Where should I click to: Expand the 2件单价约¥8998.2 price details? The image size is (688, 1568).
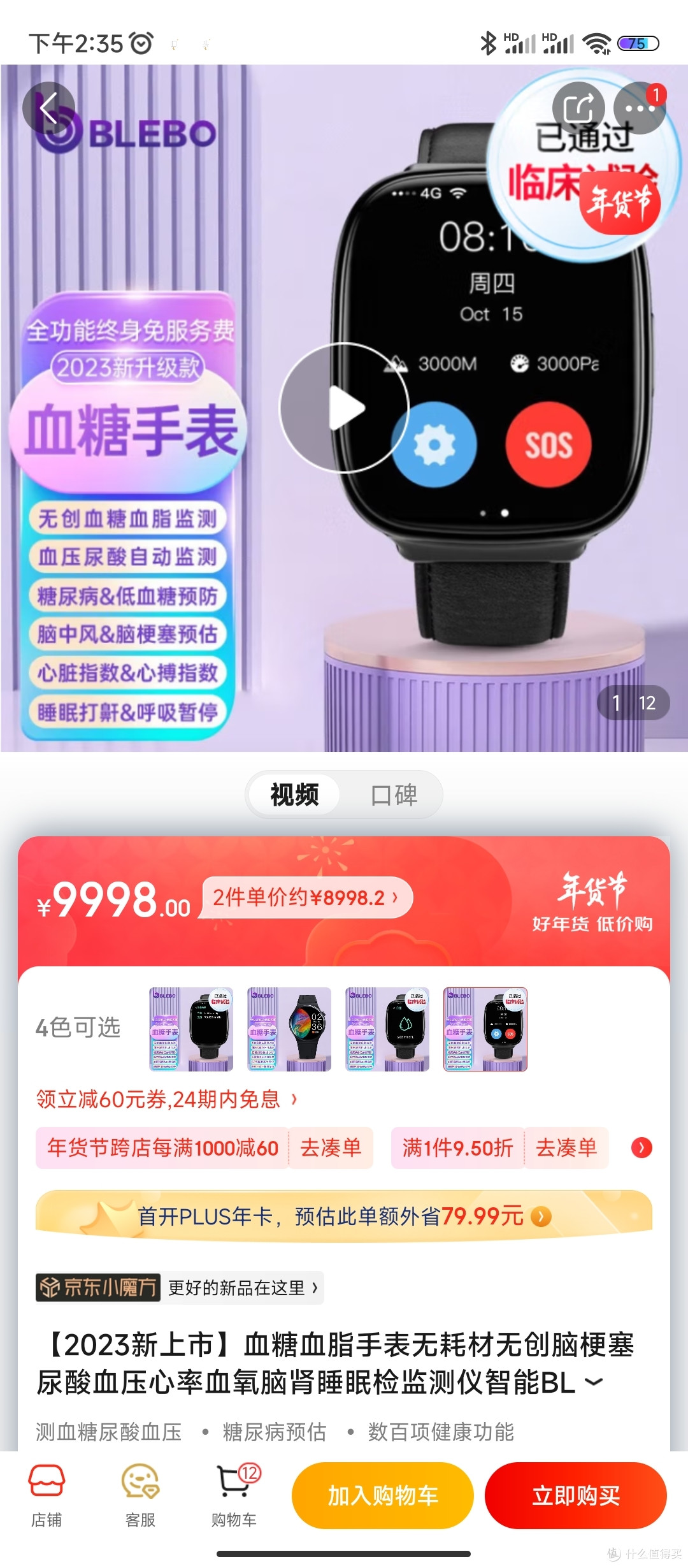pos(304,897)
